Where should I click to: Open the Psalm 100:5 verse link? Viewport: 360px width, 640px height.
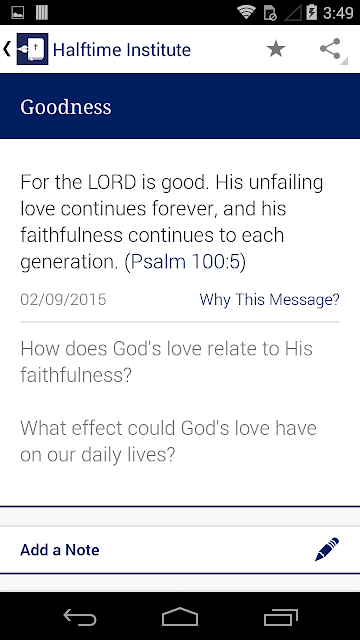[186, 262]
